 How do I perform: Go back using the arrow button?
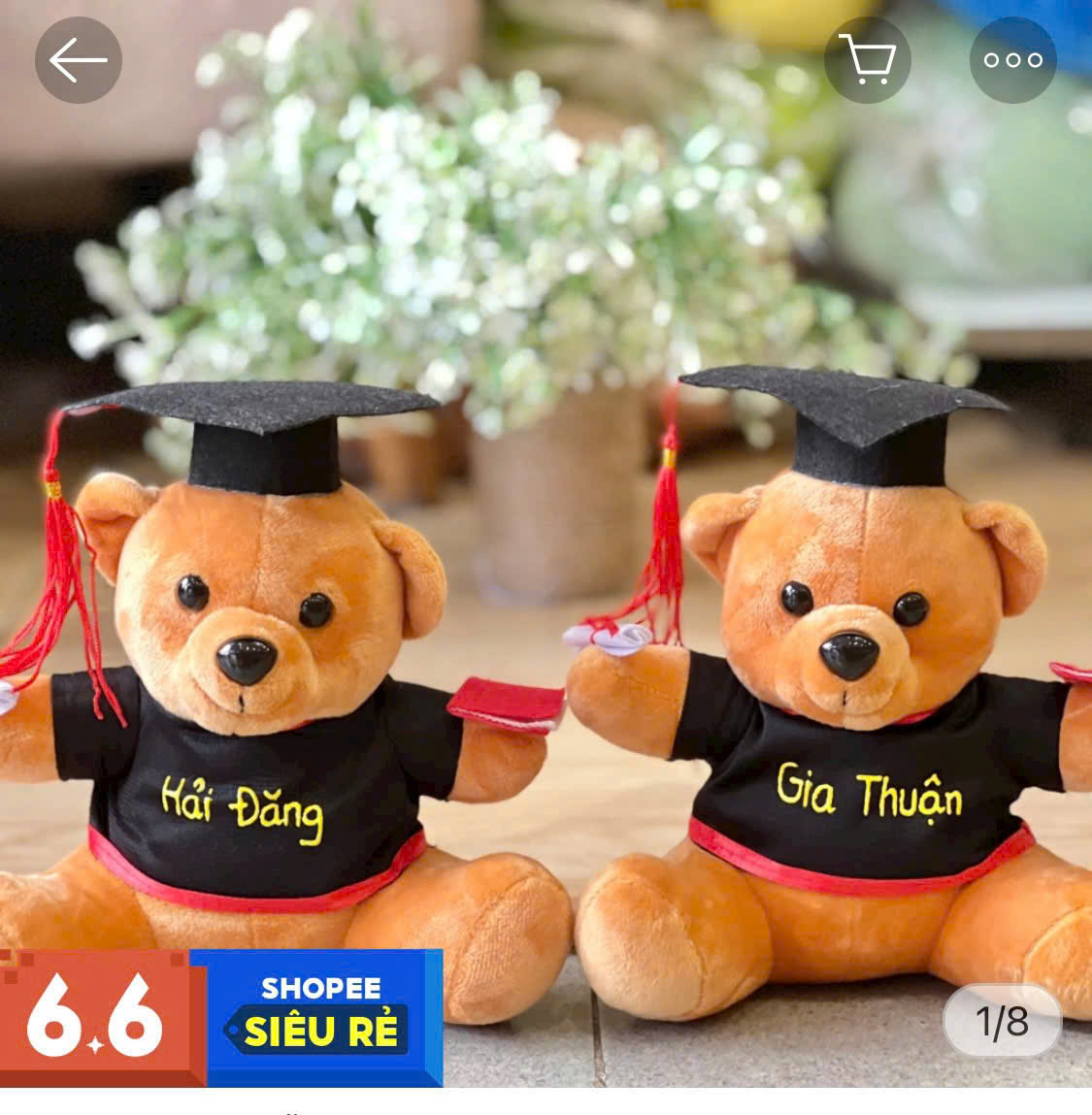point(78,60)
